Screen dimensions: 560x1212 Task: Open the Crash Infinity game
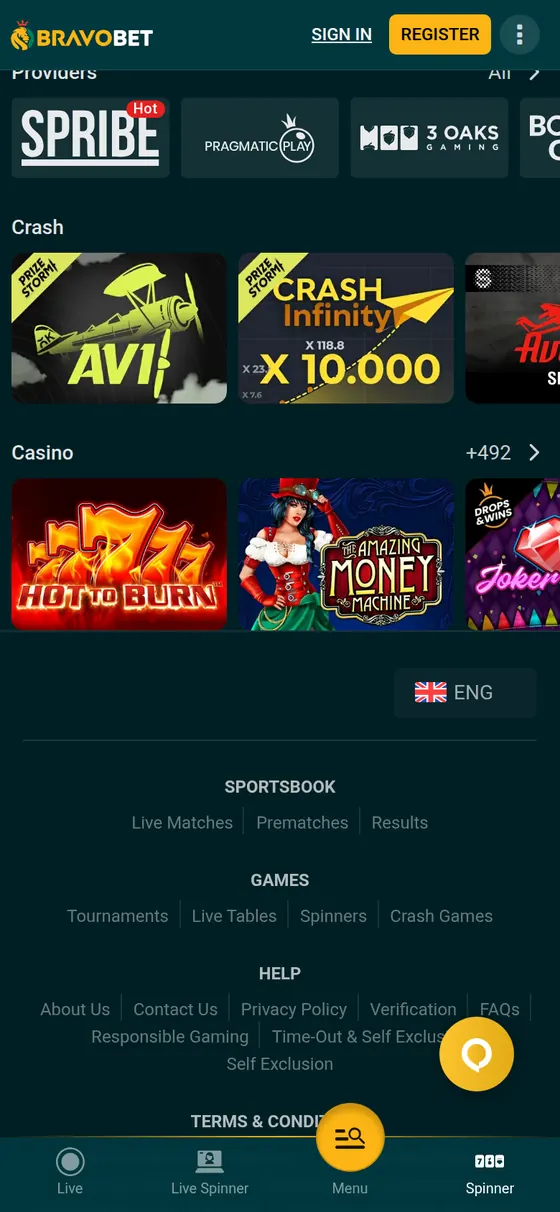click(x=346, y=328)
